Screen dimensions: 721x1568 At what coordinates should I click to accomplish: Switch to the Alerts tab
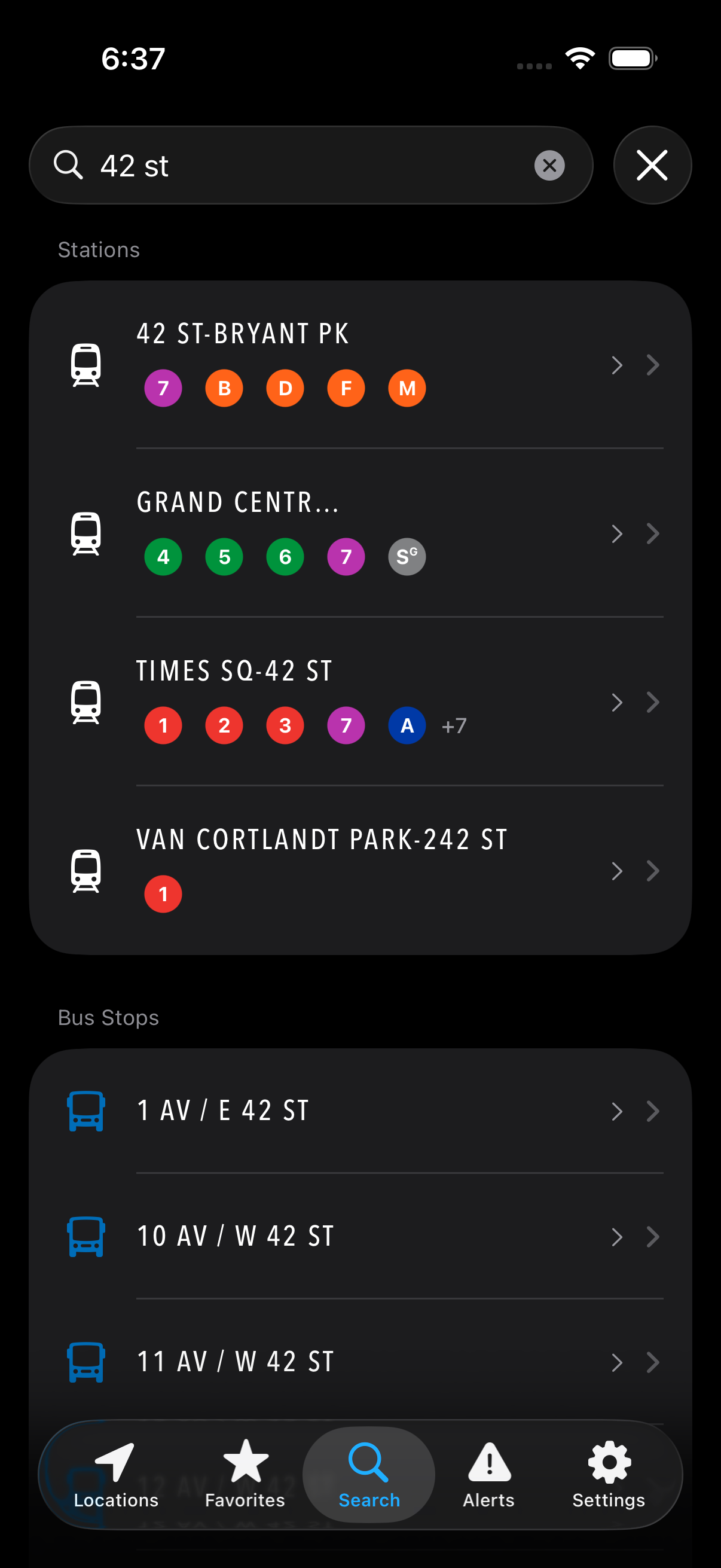pyautogui.click(x=488, y=1476)
